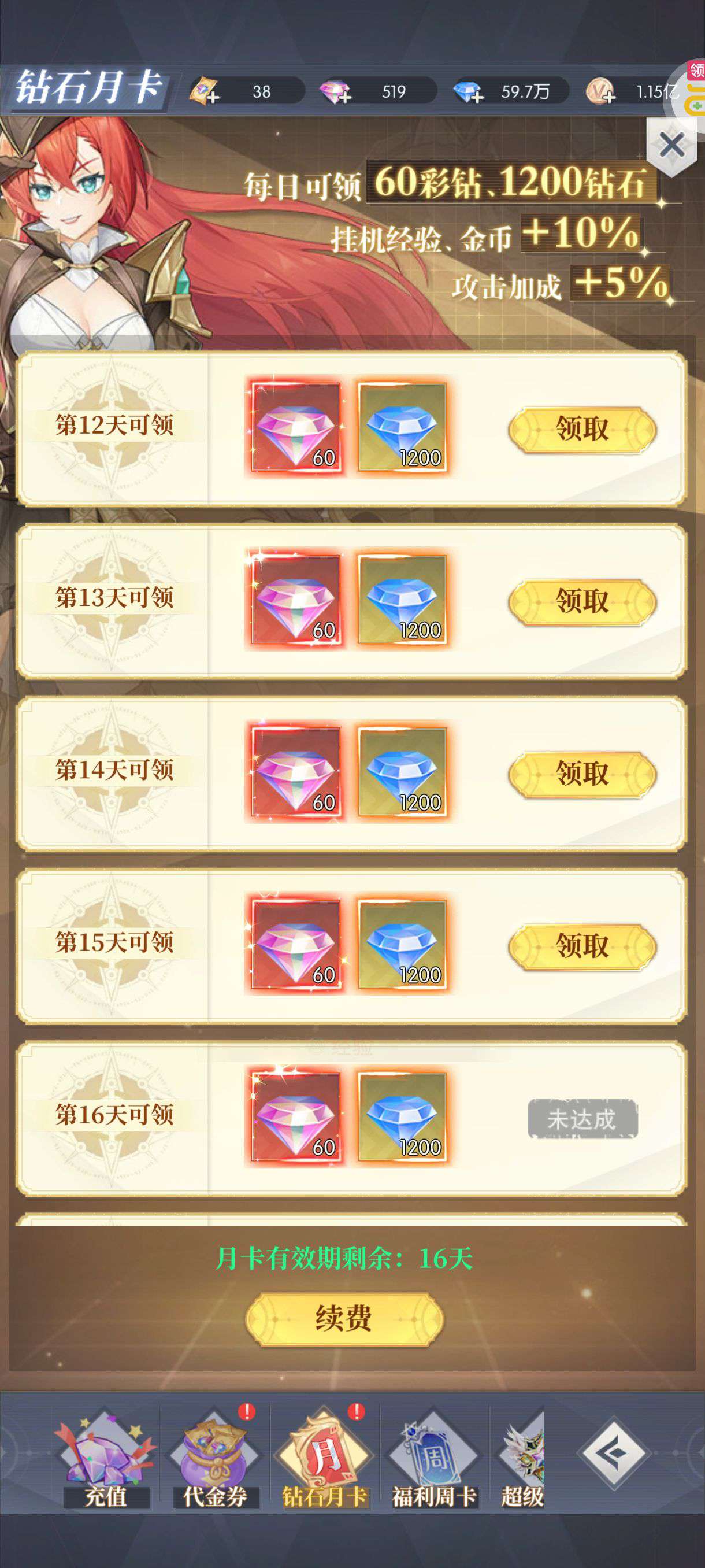Open the 代金券 voucher tab

214,1458
